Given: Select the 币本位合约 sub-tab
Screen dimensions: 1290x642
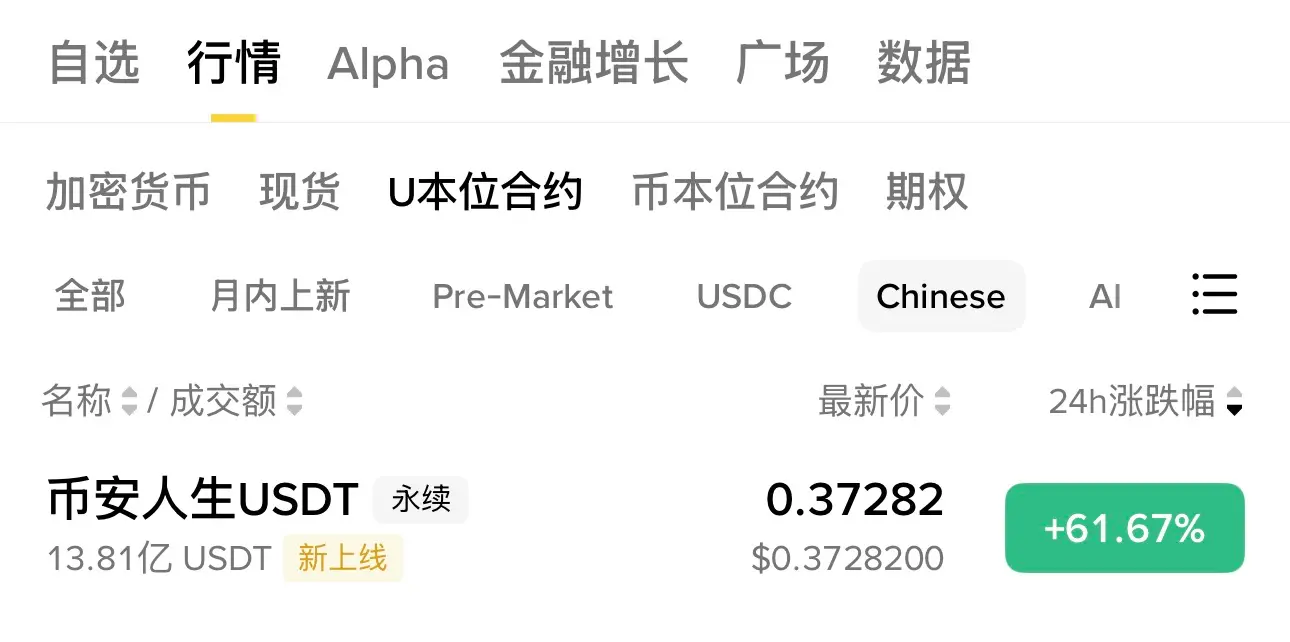Looking at the screenshot, I should [735, 191].
